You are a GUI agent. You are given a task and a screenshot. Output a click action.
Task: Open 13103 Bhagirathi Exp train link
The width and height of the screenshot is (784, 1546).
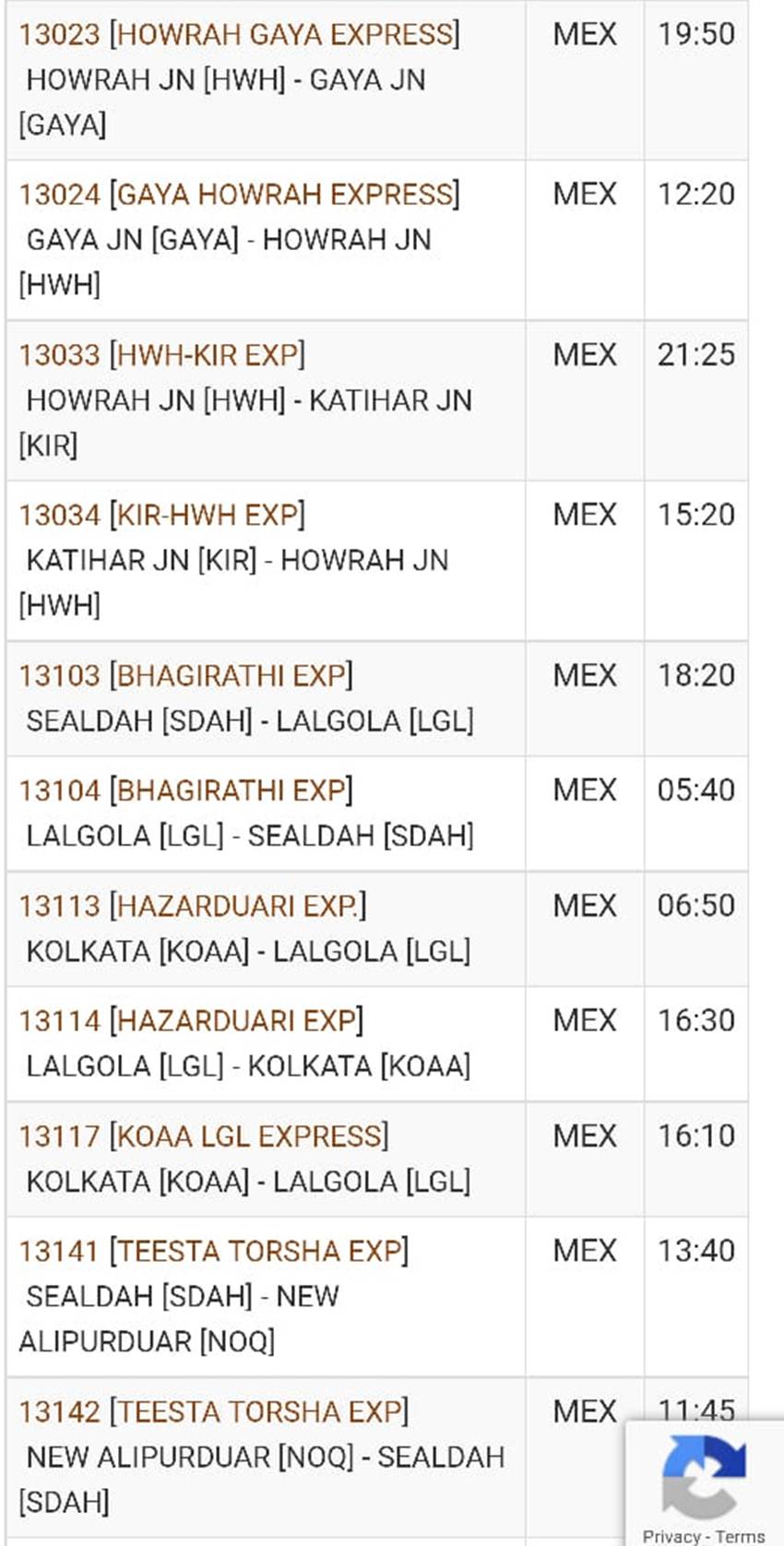click(185, 675)
